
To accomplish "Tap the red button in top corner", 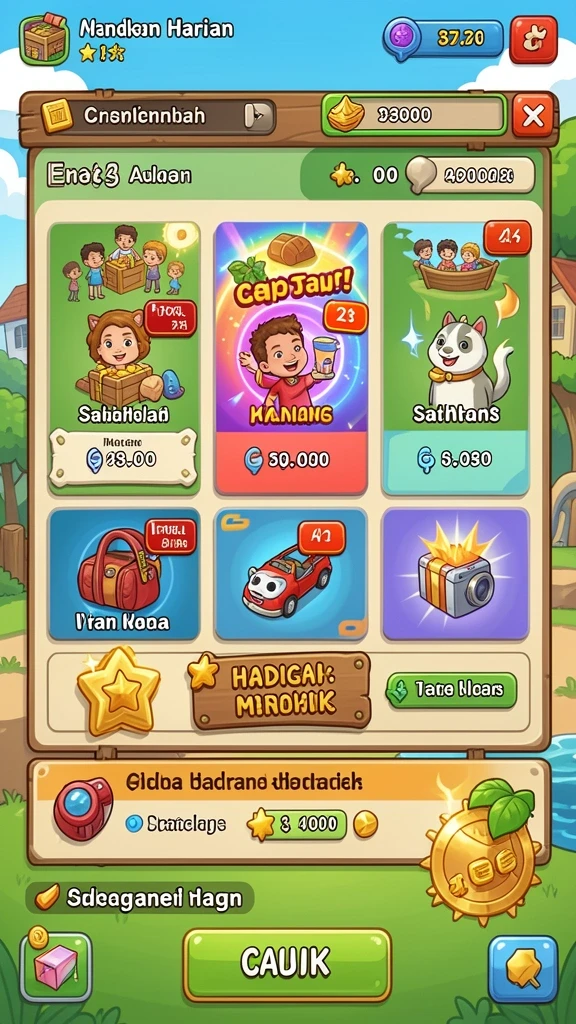I will pyautogui.click(x=534, y=40).
